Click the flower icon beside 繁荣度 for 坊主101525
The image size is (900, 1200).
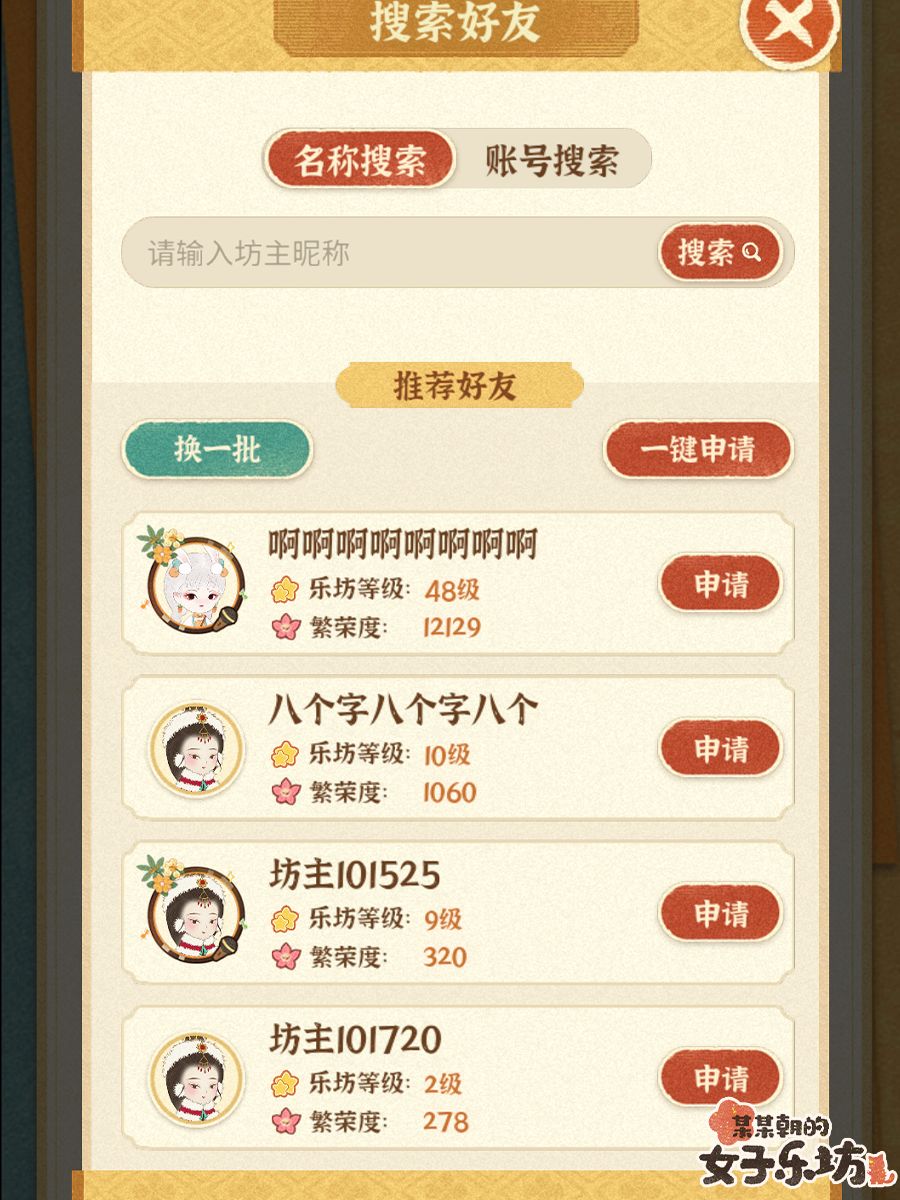286,957
